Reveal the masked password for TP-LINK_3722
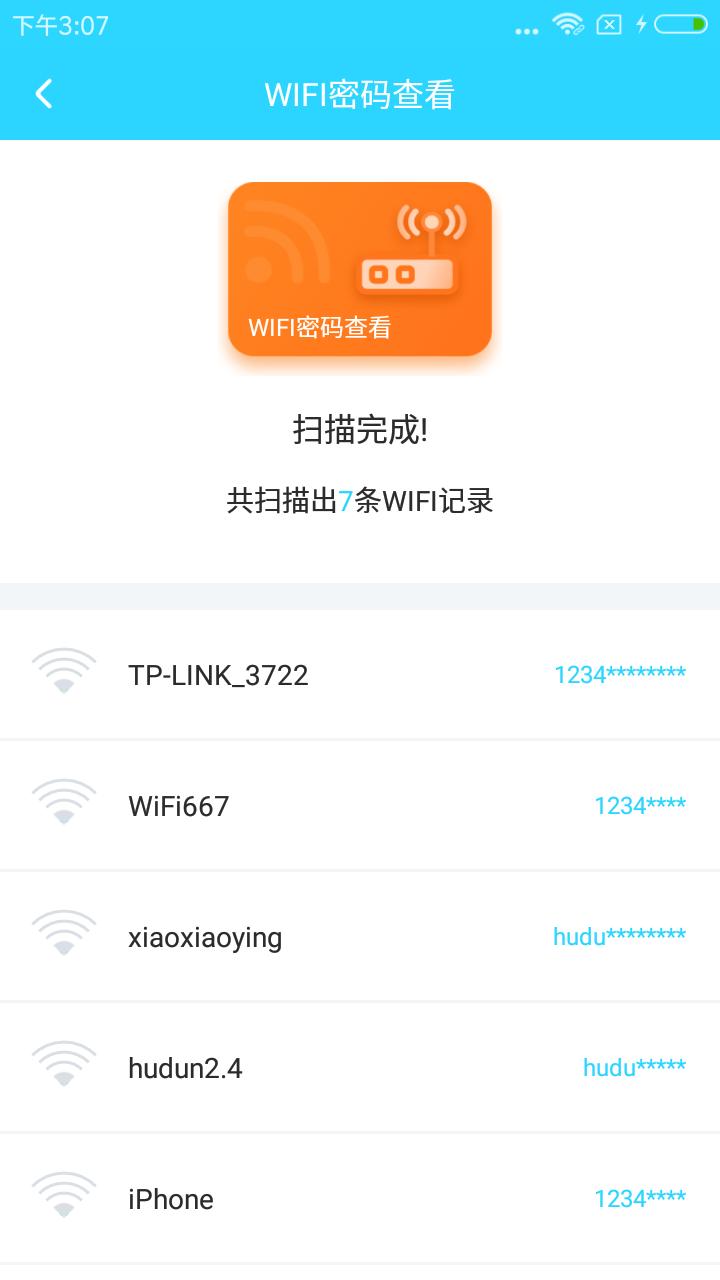 coord(619,674)
